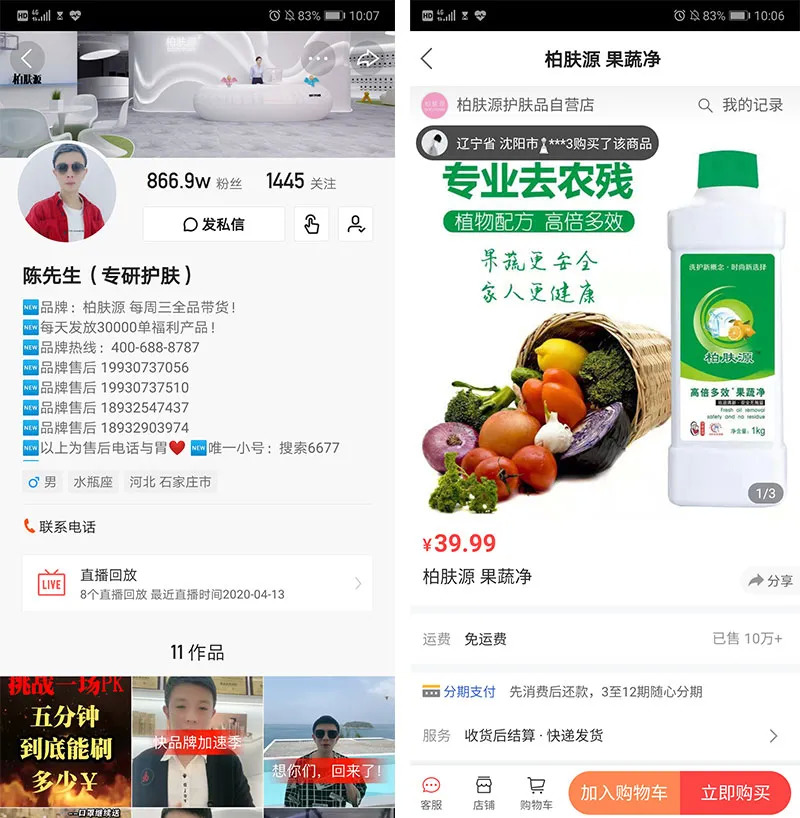Share this profile via the arrow icon

[367, 58]
